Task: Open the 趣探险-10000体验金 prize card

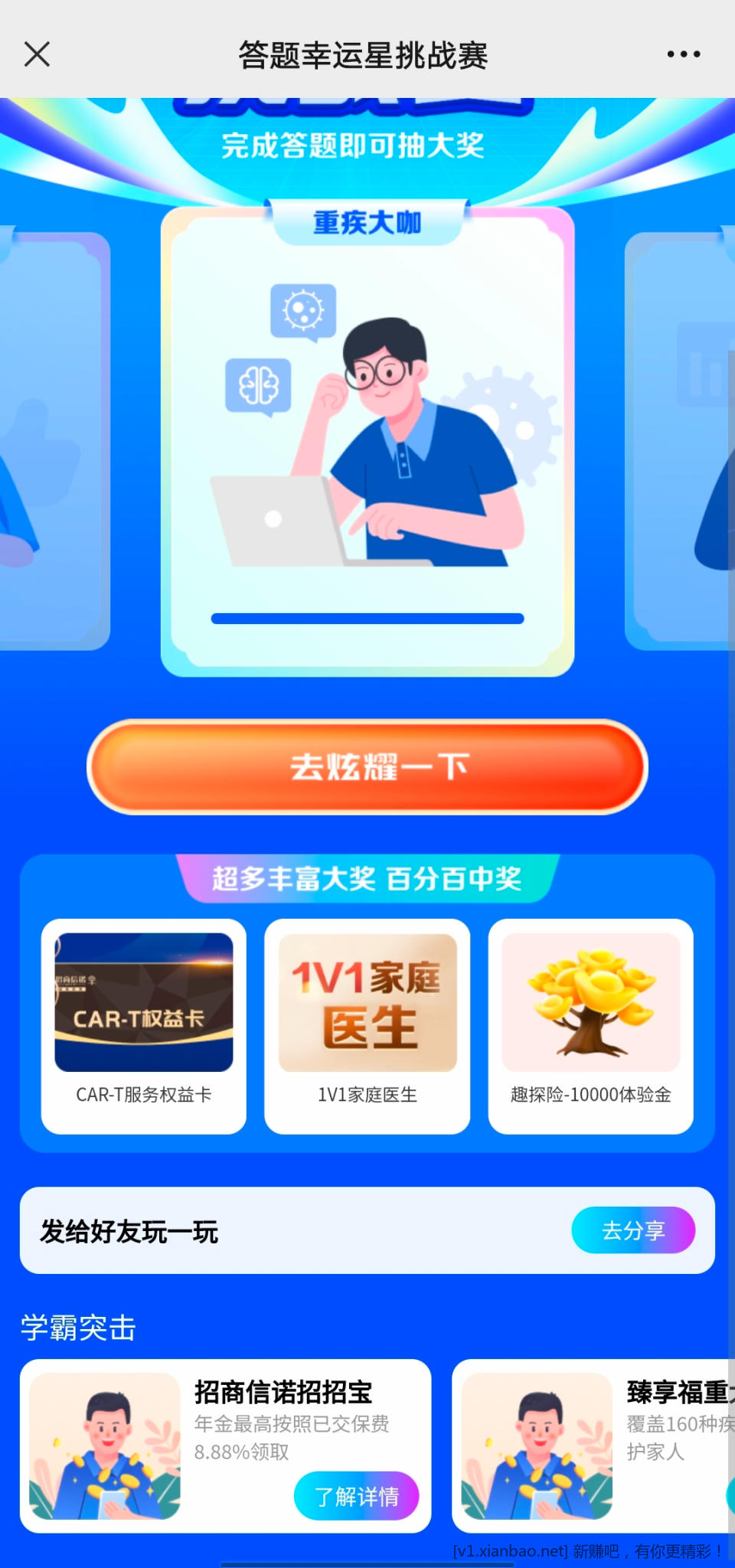Action: tap(590, 1026)
